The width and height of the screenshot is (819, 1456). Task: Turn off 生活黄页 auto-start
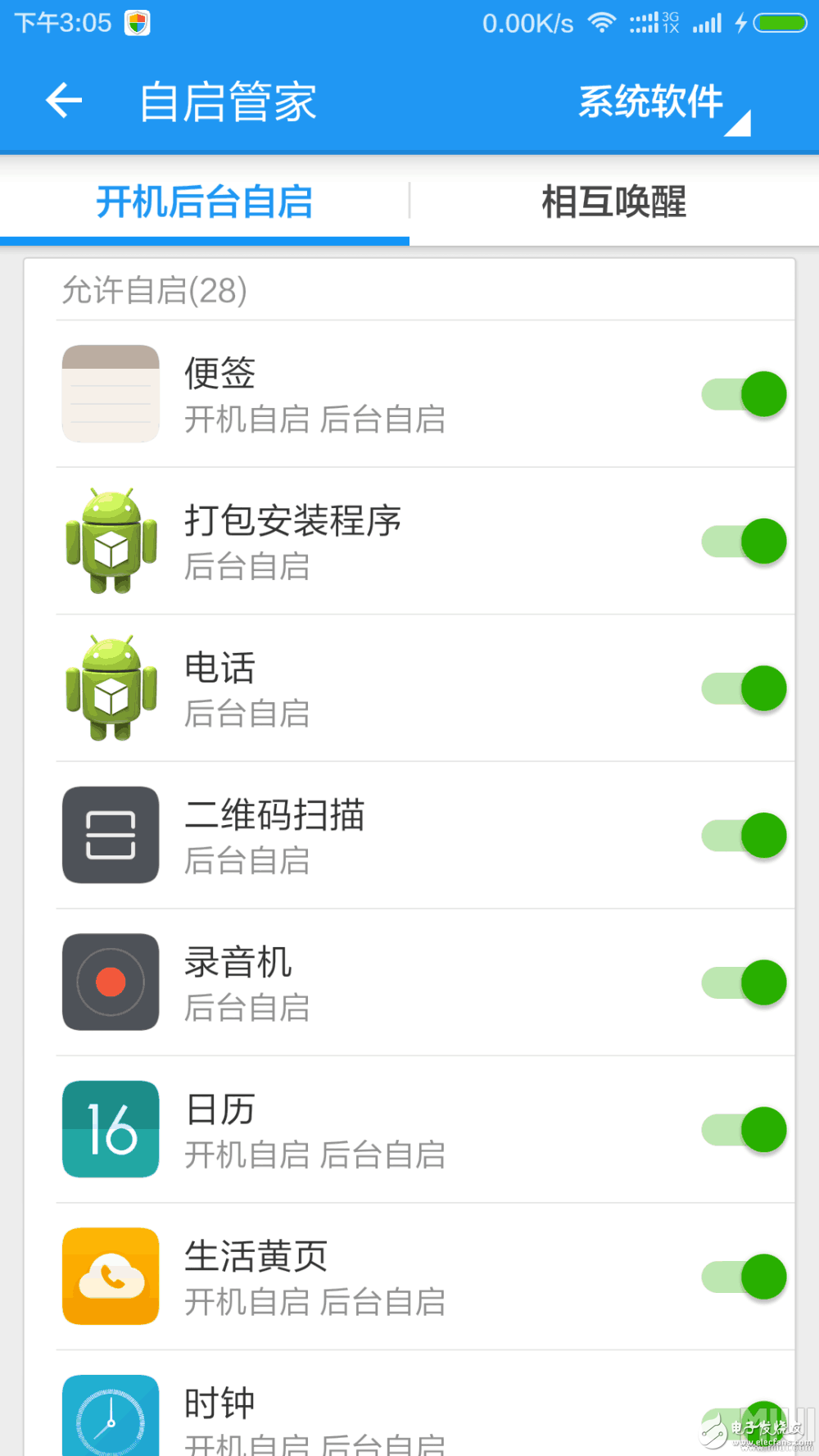pos(744,1277)
